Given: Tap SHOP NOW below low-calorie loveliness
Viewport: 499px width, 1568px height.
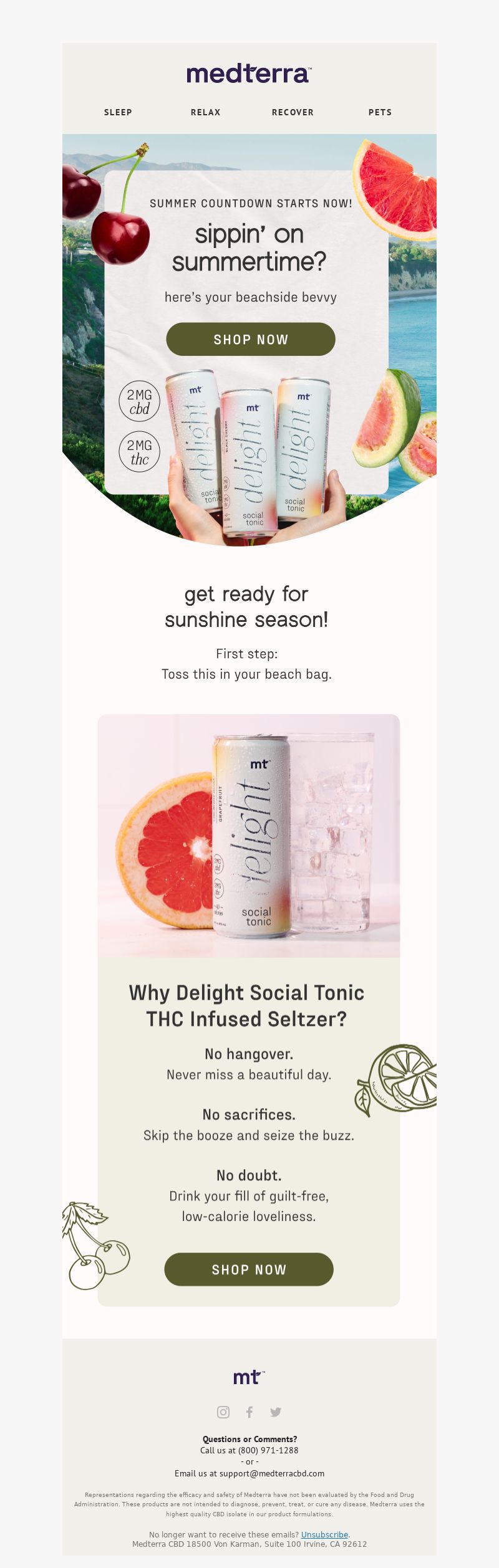Looking at the screenshot, I should [249, 1269].
